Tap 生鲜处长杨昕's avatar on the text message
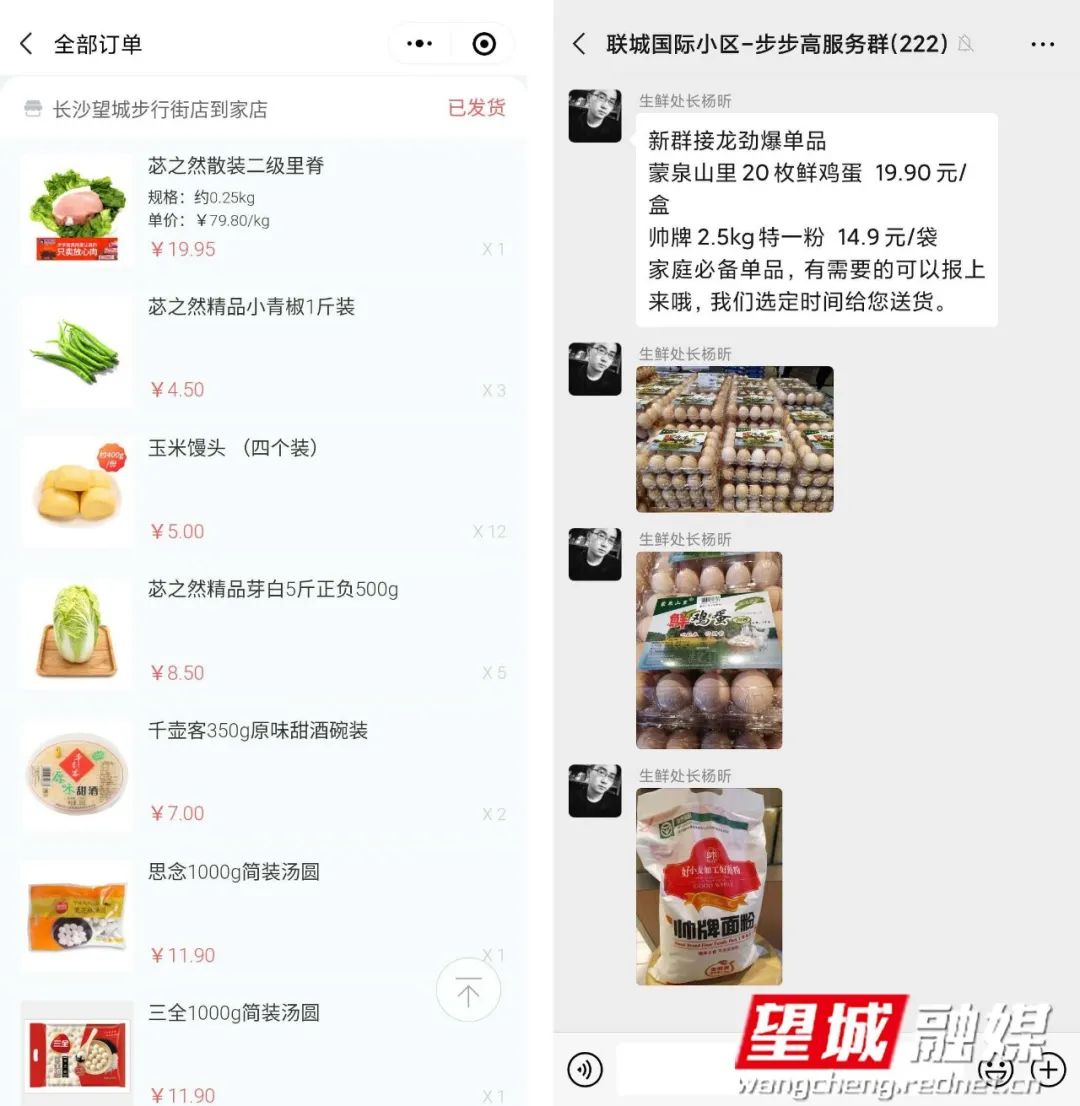Viewport: 1080px width, 1106px height. pyautogui.click(x=595, y=116)
